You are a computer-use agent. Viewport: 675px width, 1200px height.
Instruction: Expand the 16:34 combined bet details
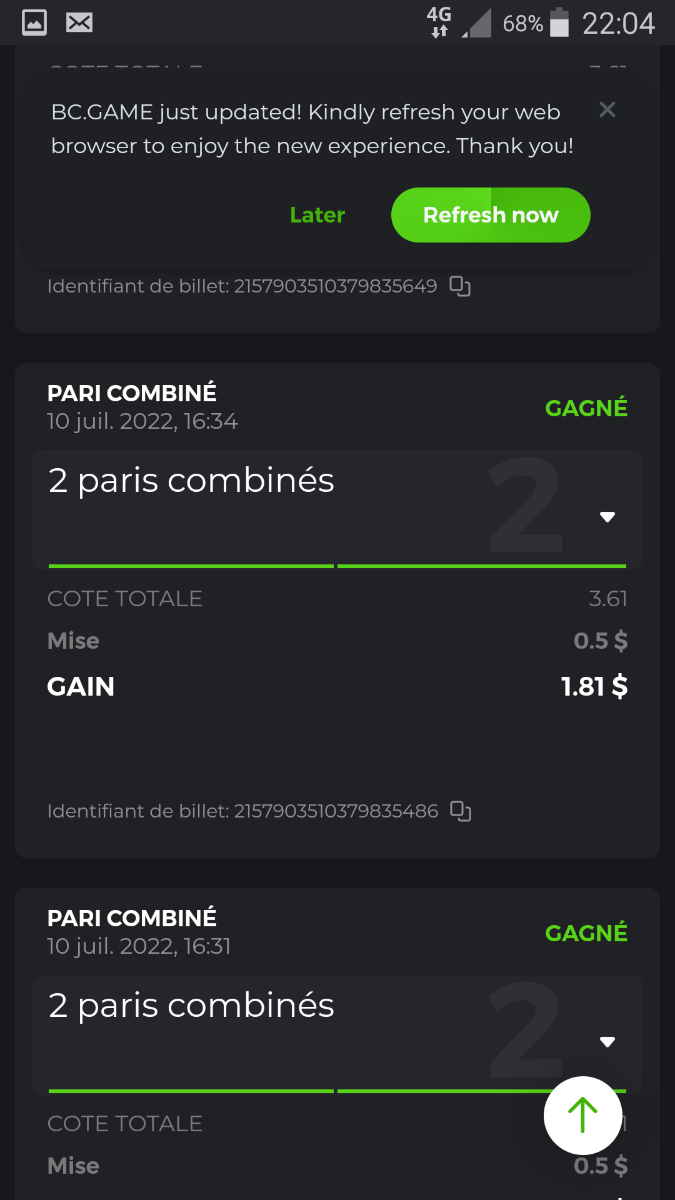(x=607, y=517)
